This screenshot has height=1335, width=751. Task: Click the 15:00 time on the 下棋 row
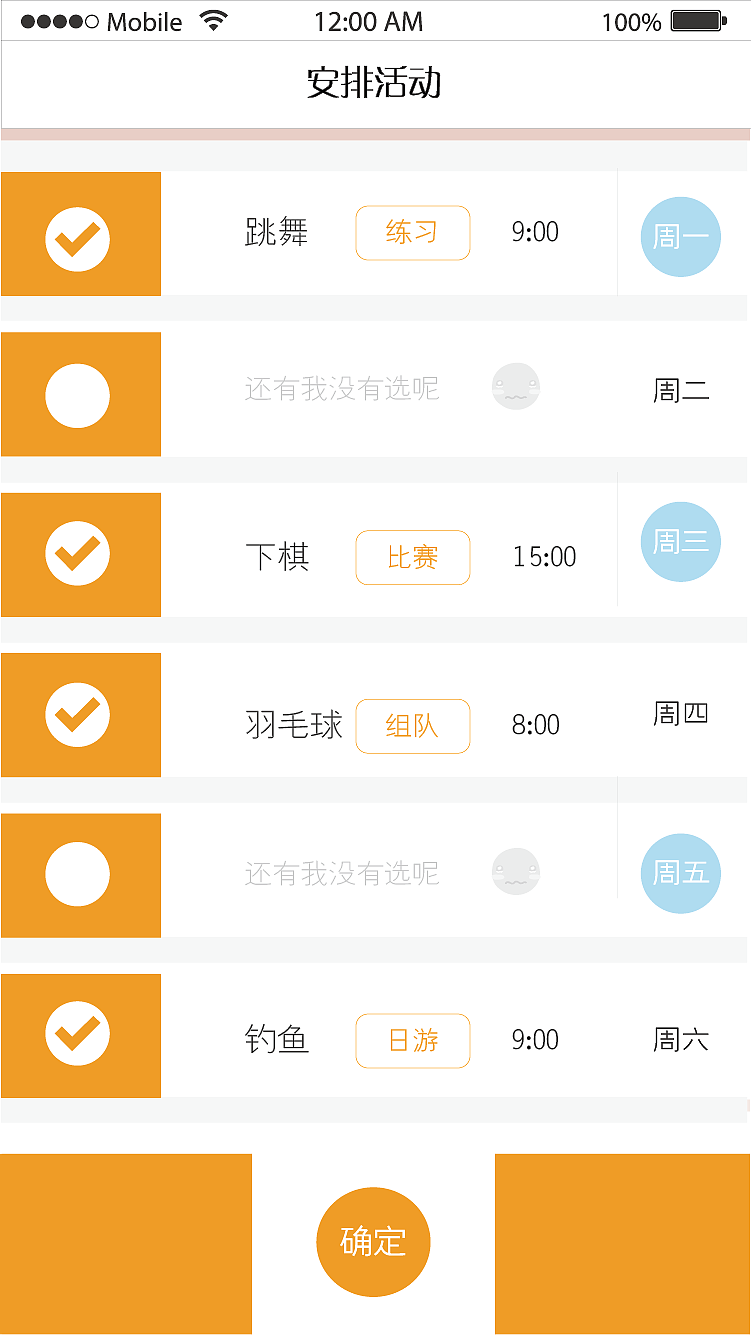(545, 558)
